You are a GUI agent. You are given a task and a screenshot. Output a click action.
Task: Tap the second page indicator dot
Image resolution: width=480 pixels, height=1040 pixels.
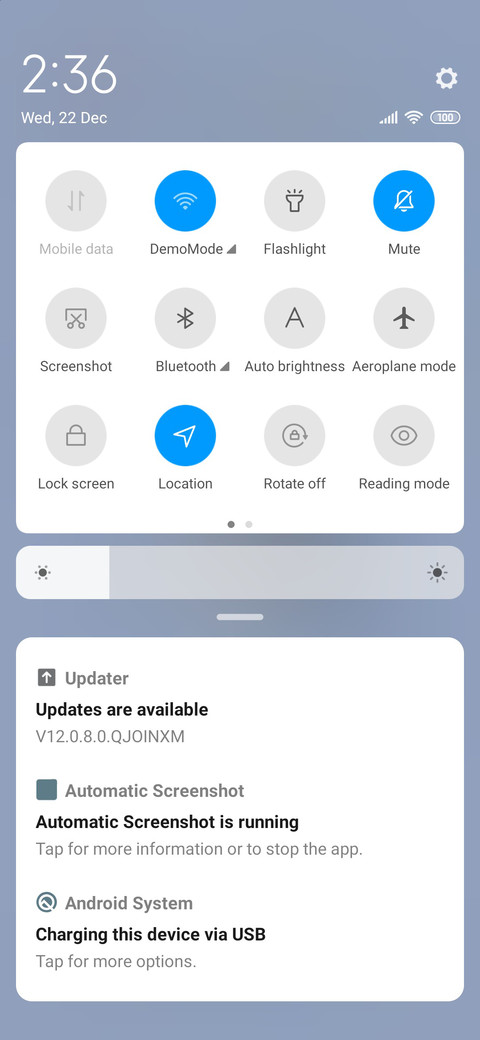point(249,524)
